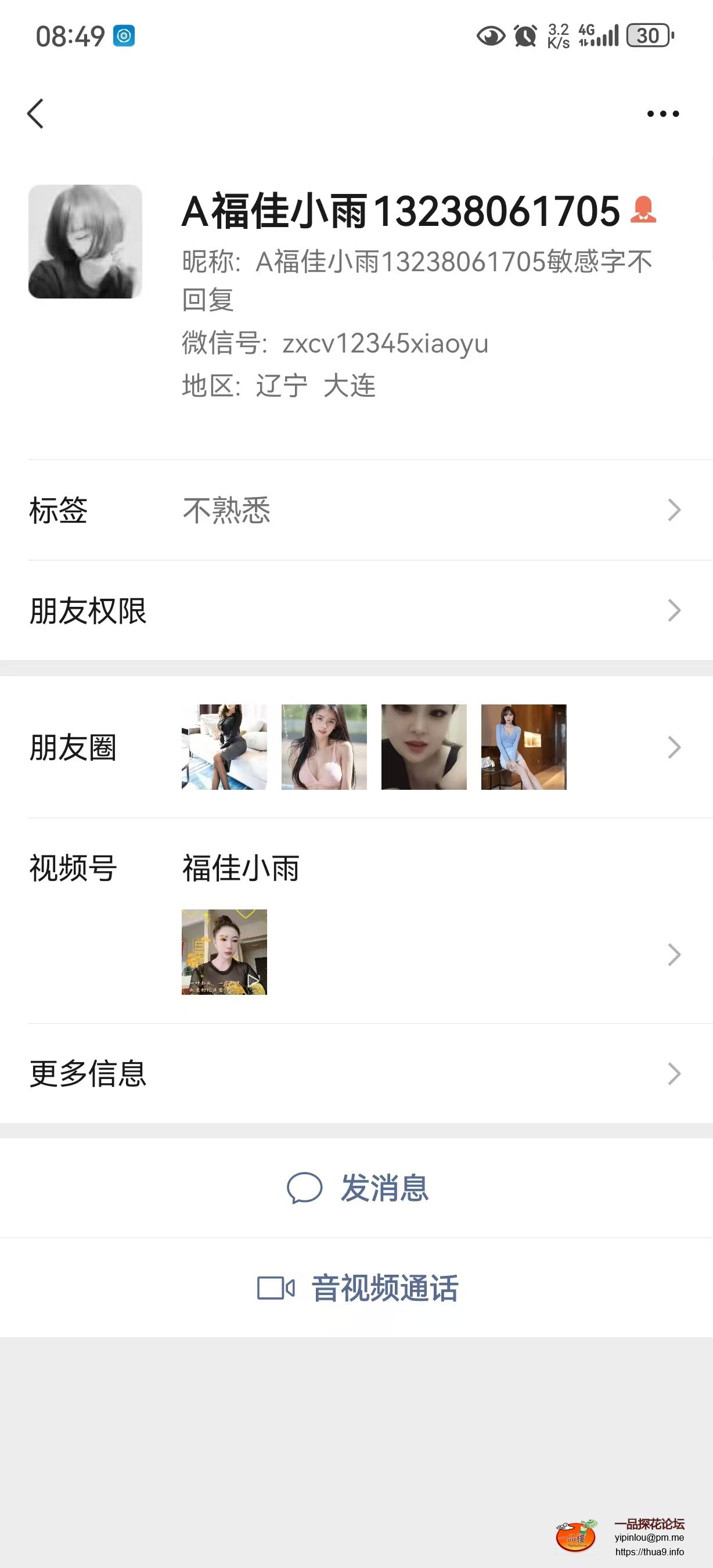Tap the back arrow at top left
713x1568 pixels.
[x=37, y=113]
